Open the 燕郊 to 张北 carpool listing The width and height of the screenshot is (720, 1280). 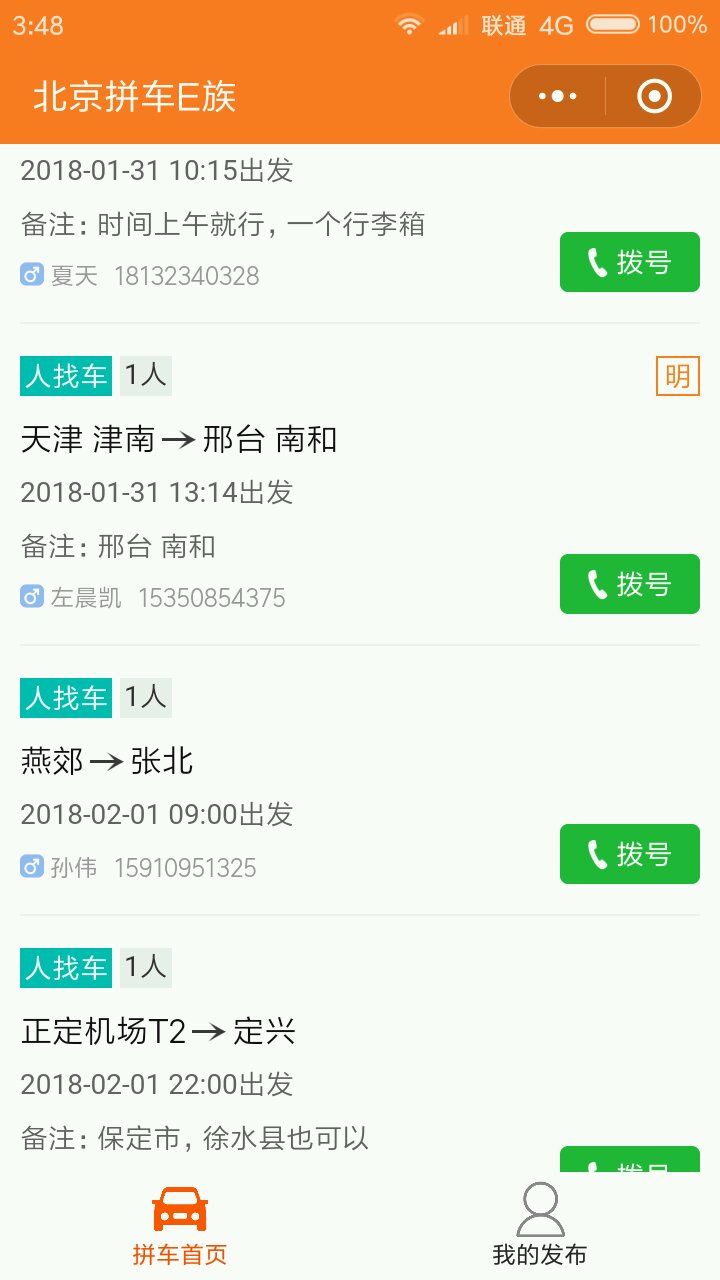coord(360,780)
